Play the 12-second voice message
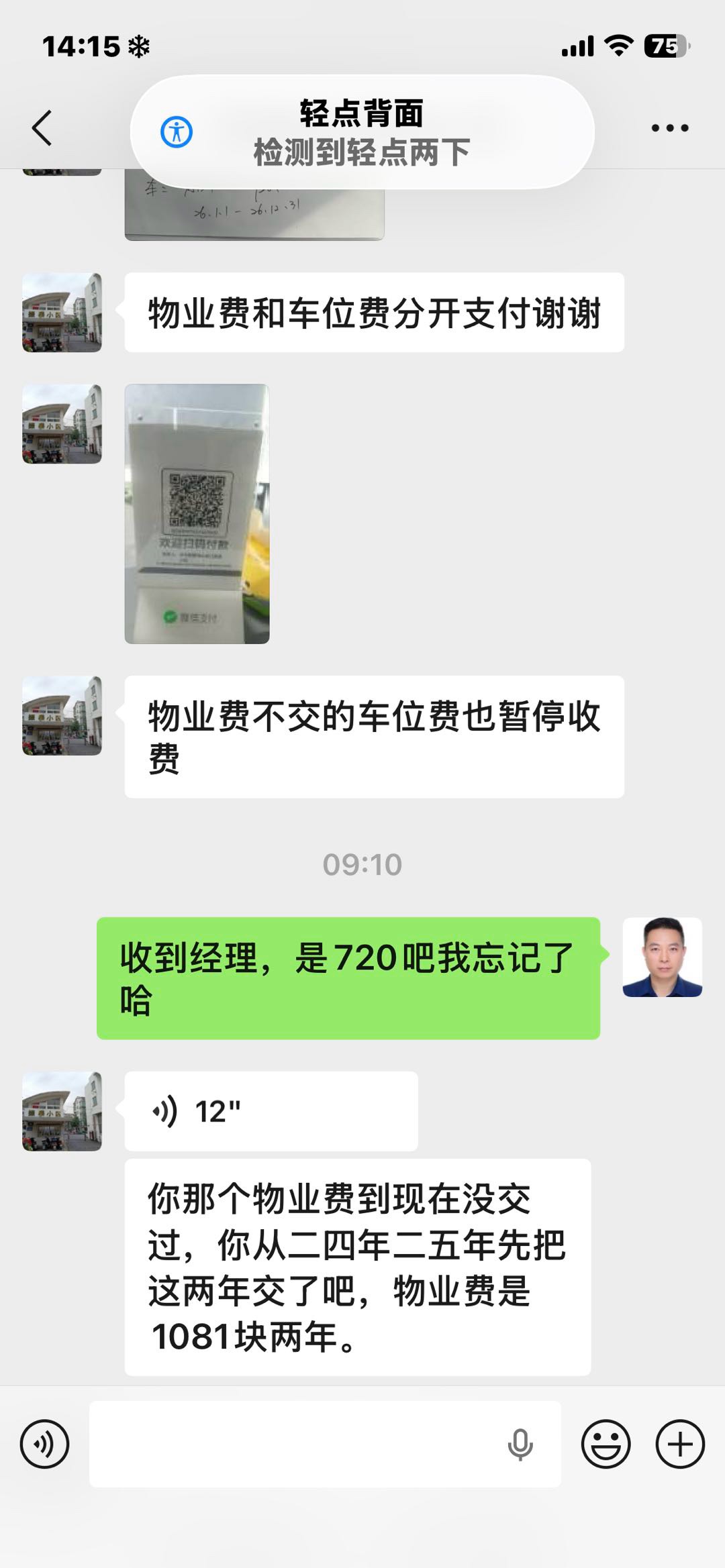Image resolution: width=725 pixels, height=1568 pixels. tap(271, 1111)
